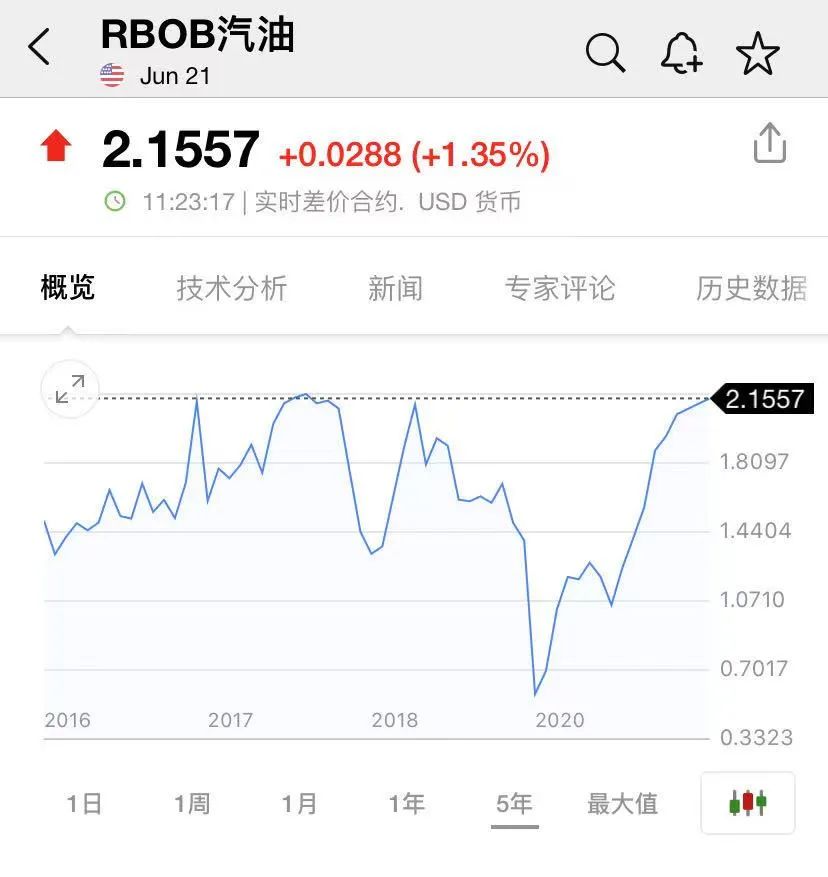This screenshot has width=828, height=877.
Task: Switch to candlestick chart type
Action: tap(748, 803)
